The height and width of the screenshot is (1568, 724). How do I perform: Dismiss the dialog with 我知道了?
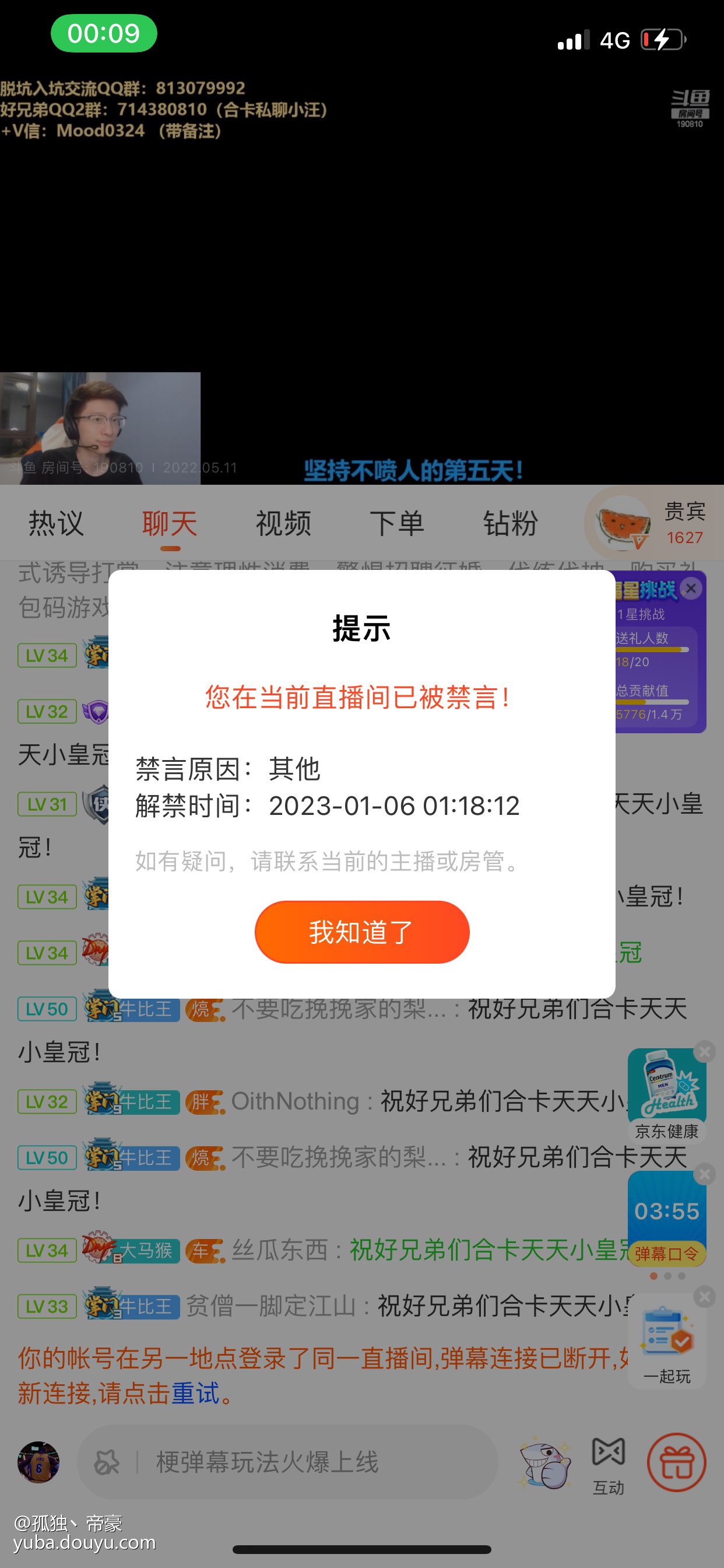pos(362,932)
